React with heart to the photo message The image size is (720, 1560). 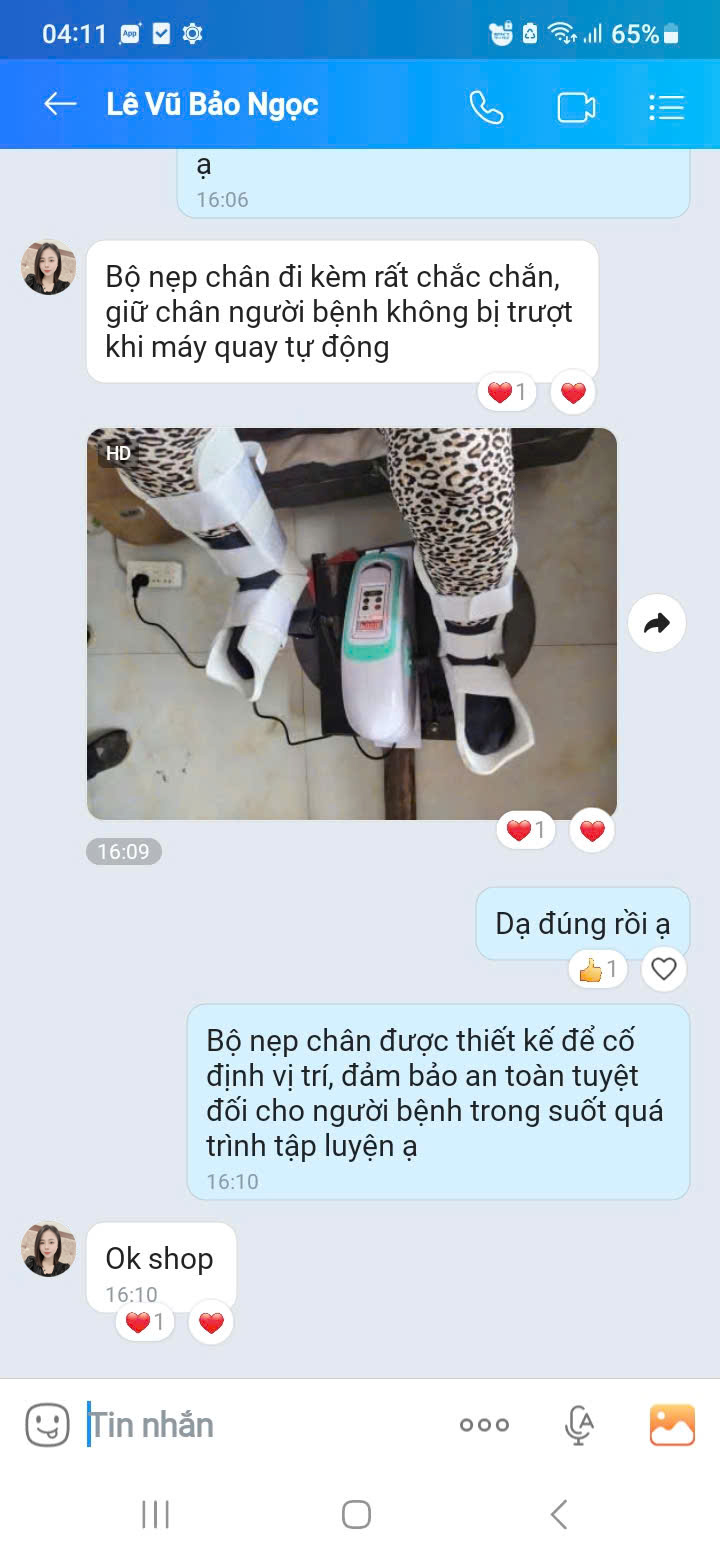tap(592, 830)
